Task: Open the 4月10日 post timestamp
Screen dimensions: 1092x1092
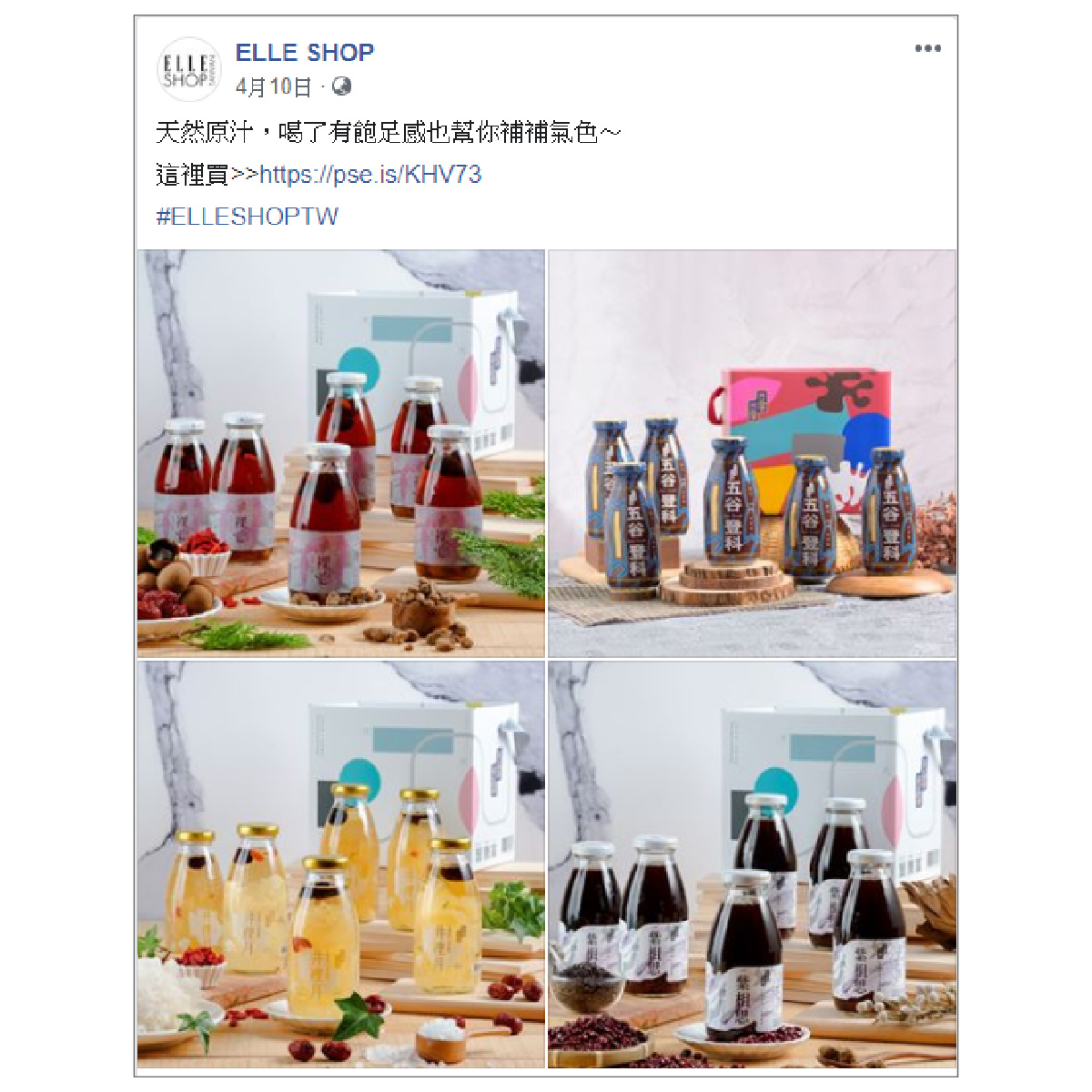Action: click(273, 86)
